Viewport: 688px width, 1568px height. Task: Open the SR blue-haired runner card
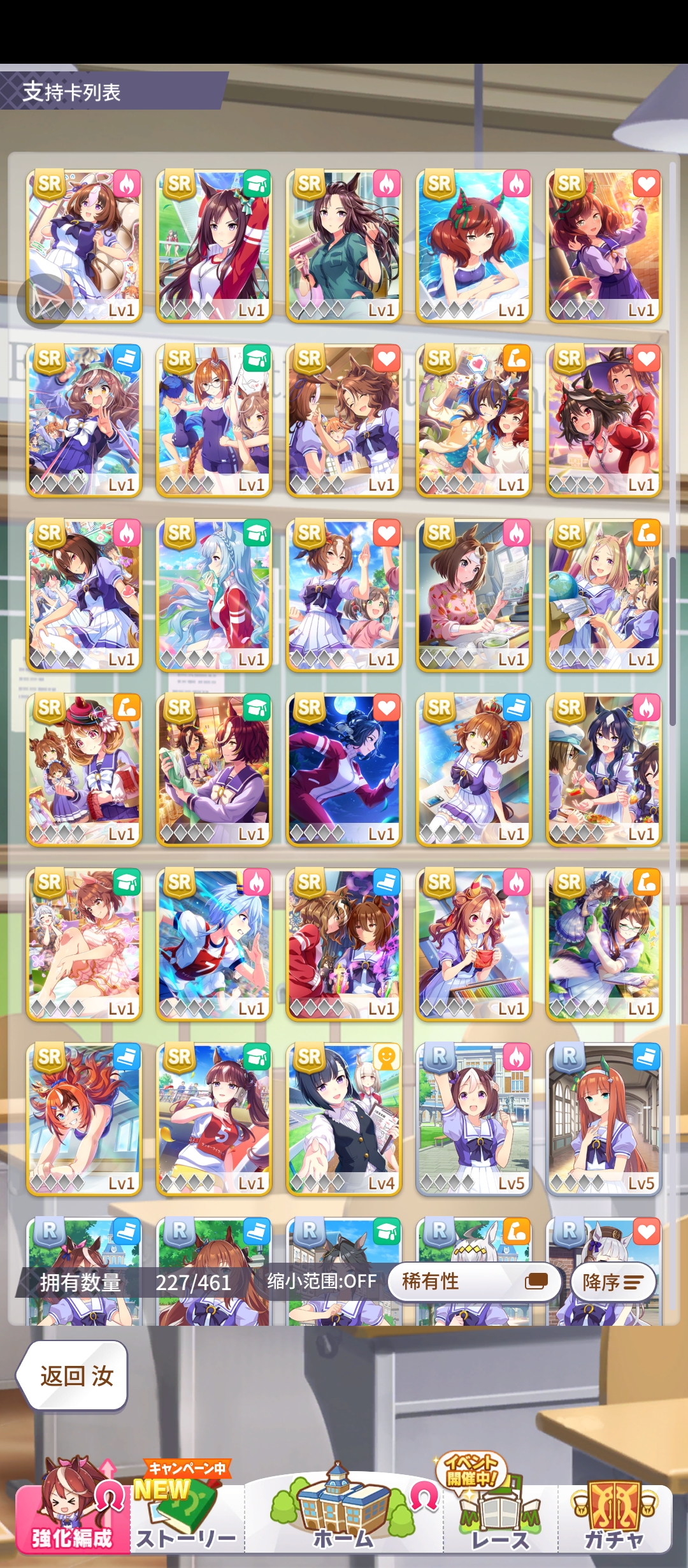coord(213,944)
